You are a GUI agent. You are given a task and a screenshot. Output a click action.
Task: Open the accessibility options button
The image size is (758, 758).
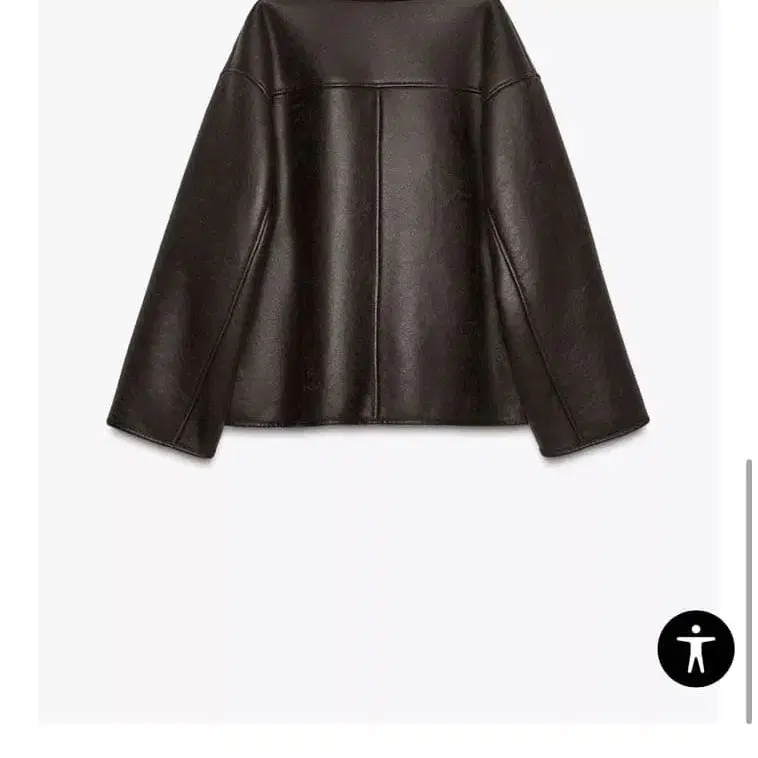pyautogui.click(x=695, y=648)
